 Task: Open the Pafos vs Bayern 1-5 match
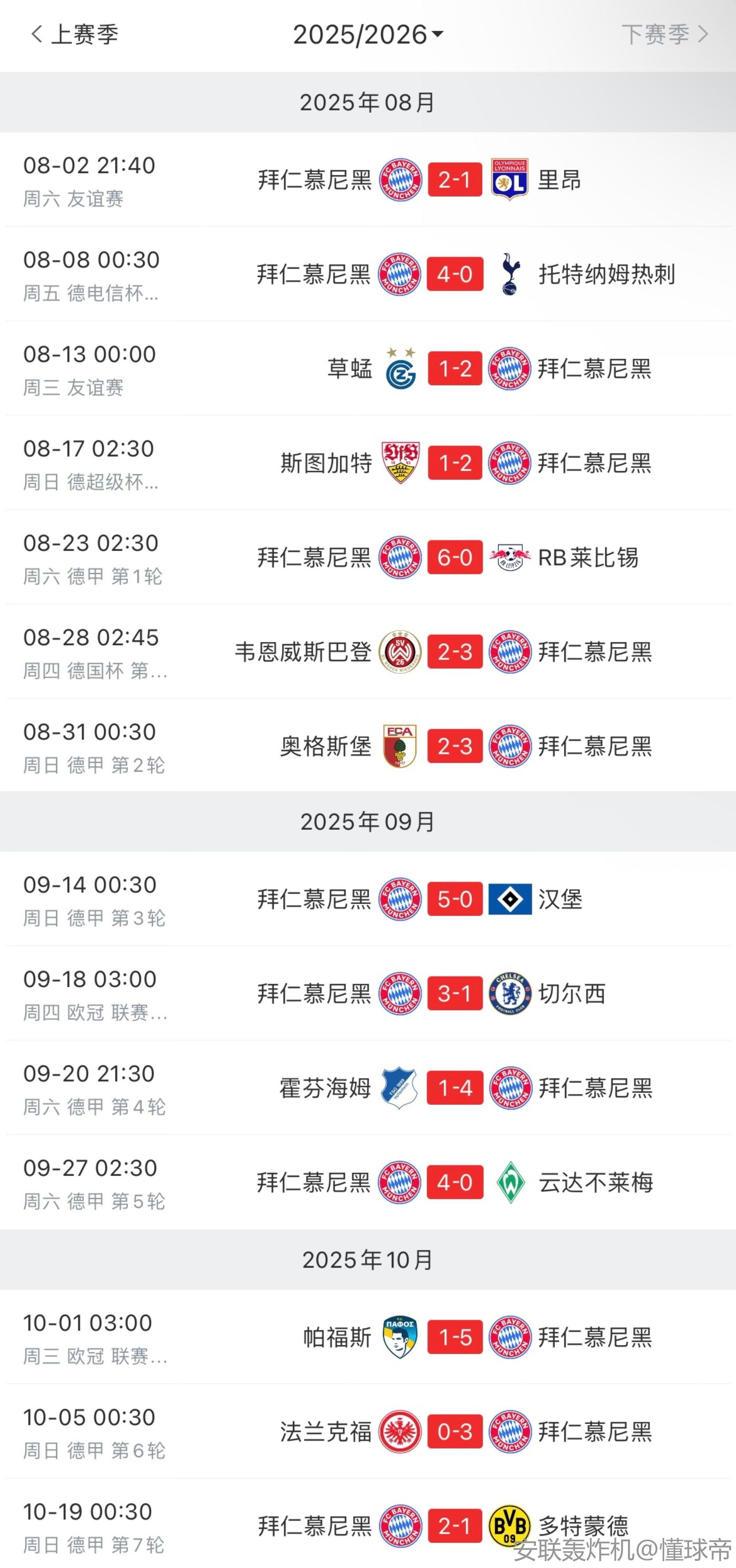(454, 1337)
